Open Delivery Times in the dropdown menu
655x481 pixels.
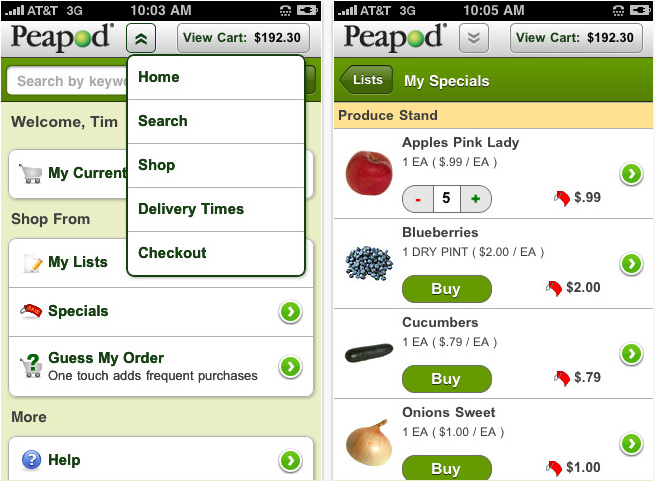(215, 209)
